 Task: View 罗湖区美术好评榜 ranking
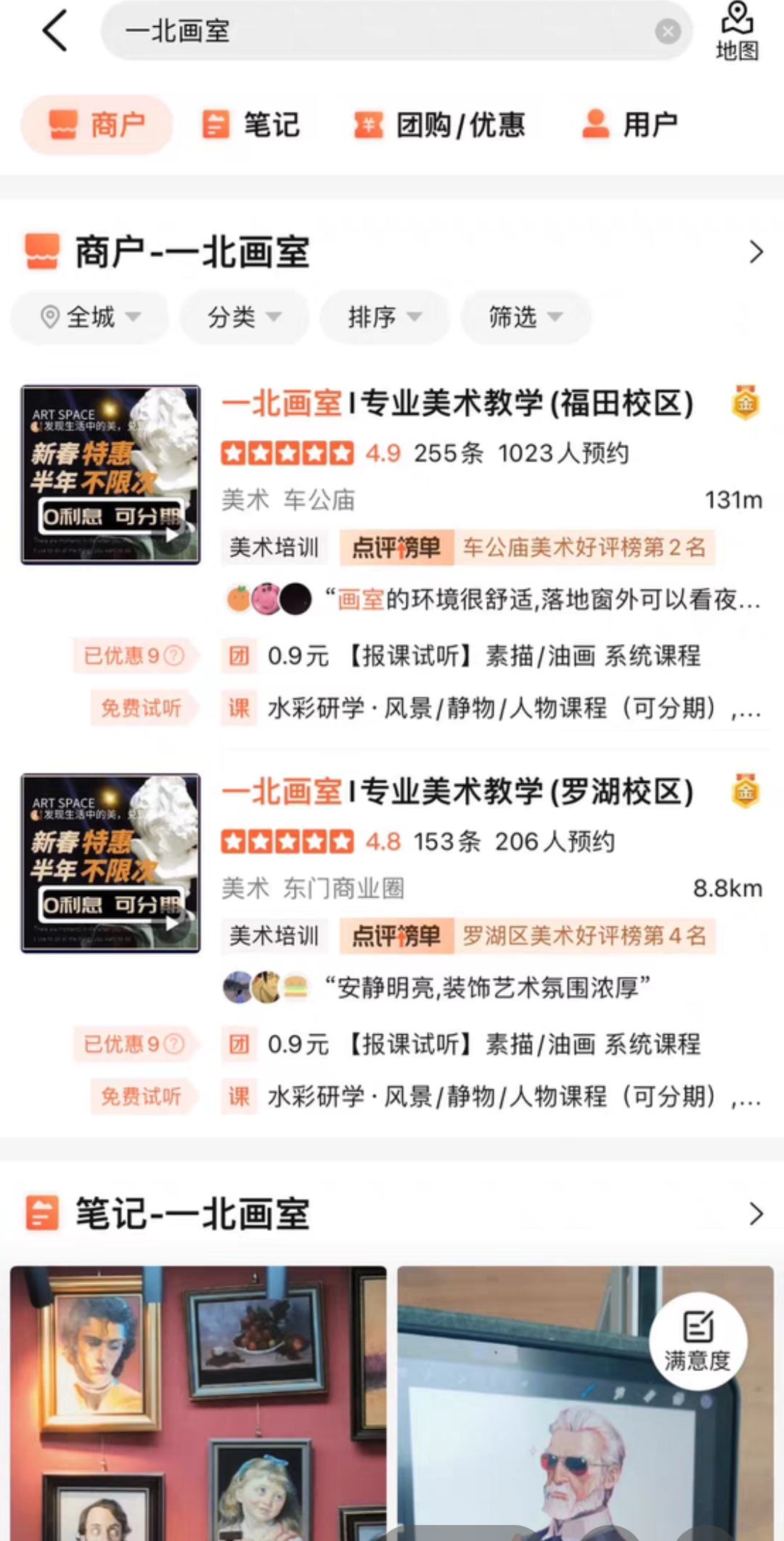tap(584, 936)
